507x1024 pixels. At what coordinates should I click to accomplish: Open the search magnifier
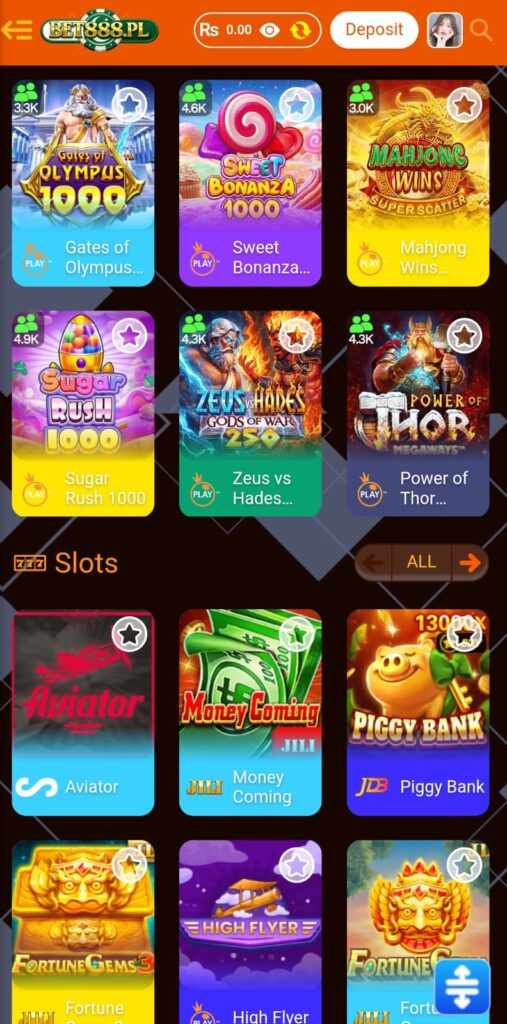pyautogui.click(x=482, y=30)
